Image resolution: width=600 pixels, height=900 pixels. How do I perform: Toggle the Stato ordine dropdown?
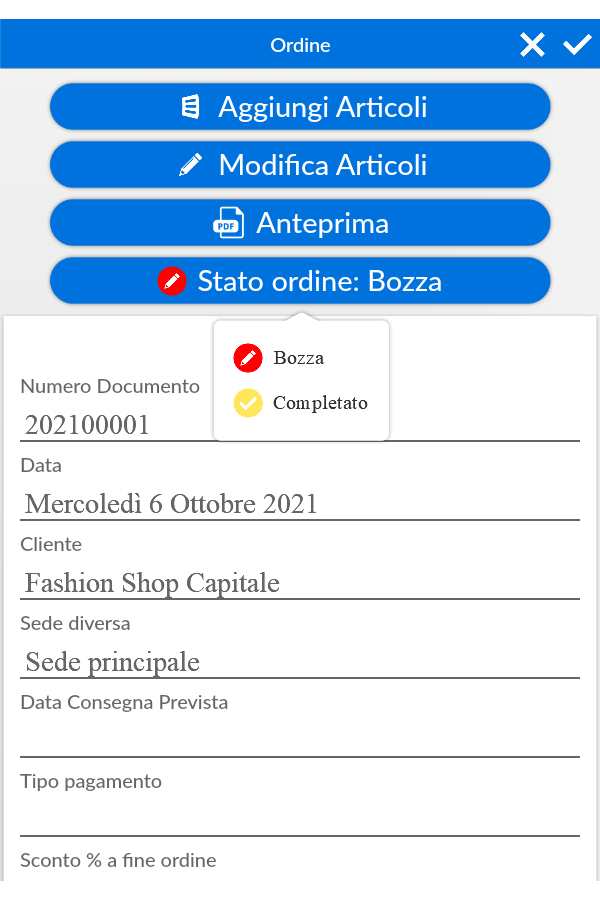coord(300,281)
